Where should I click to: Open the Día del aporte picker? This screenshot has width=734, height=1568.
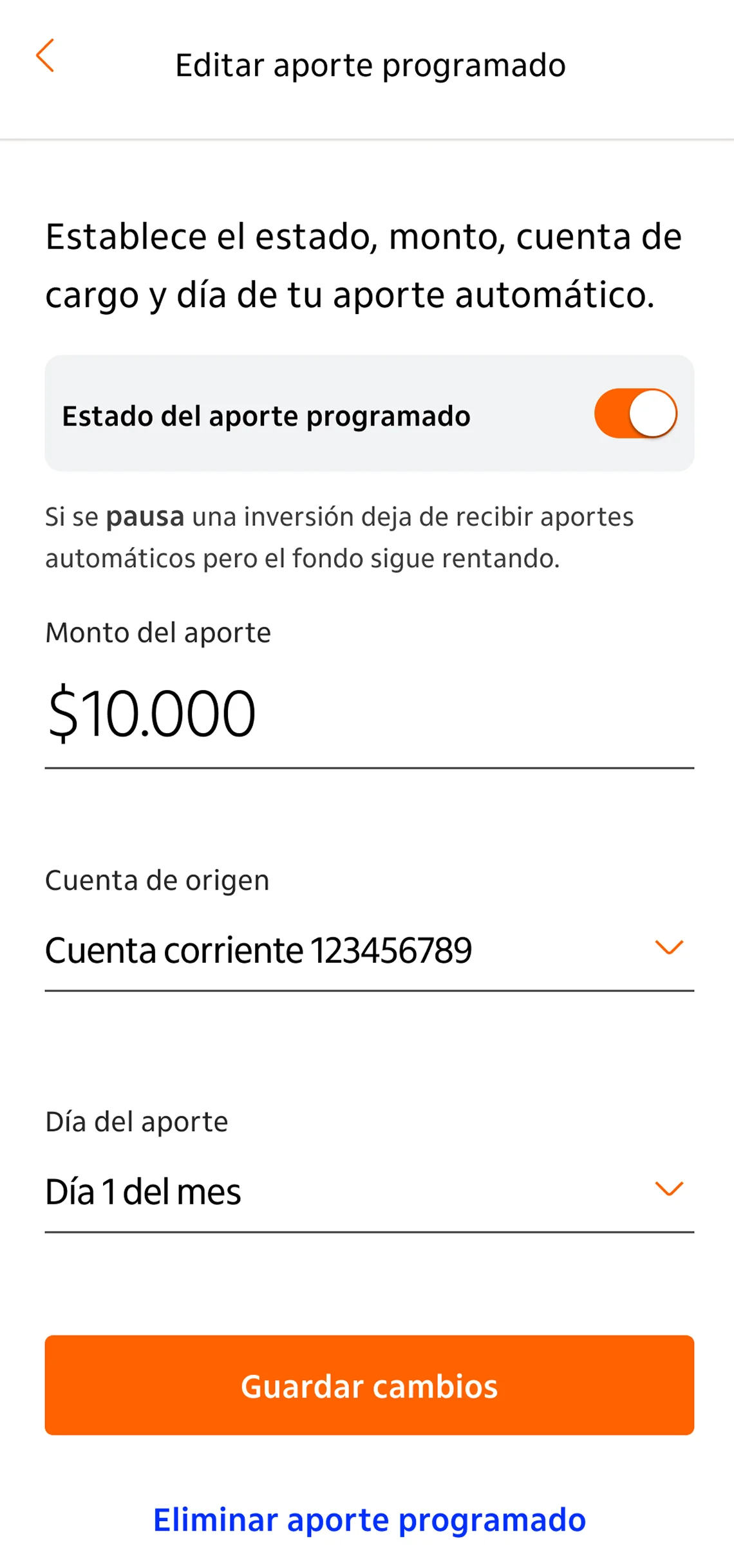tap(368, 1191)
